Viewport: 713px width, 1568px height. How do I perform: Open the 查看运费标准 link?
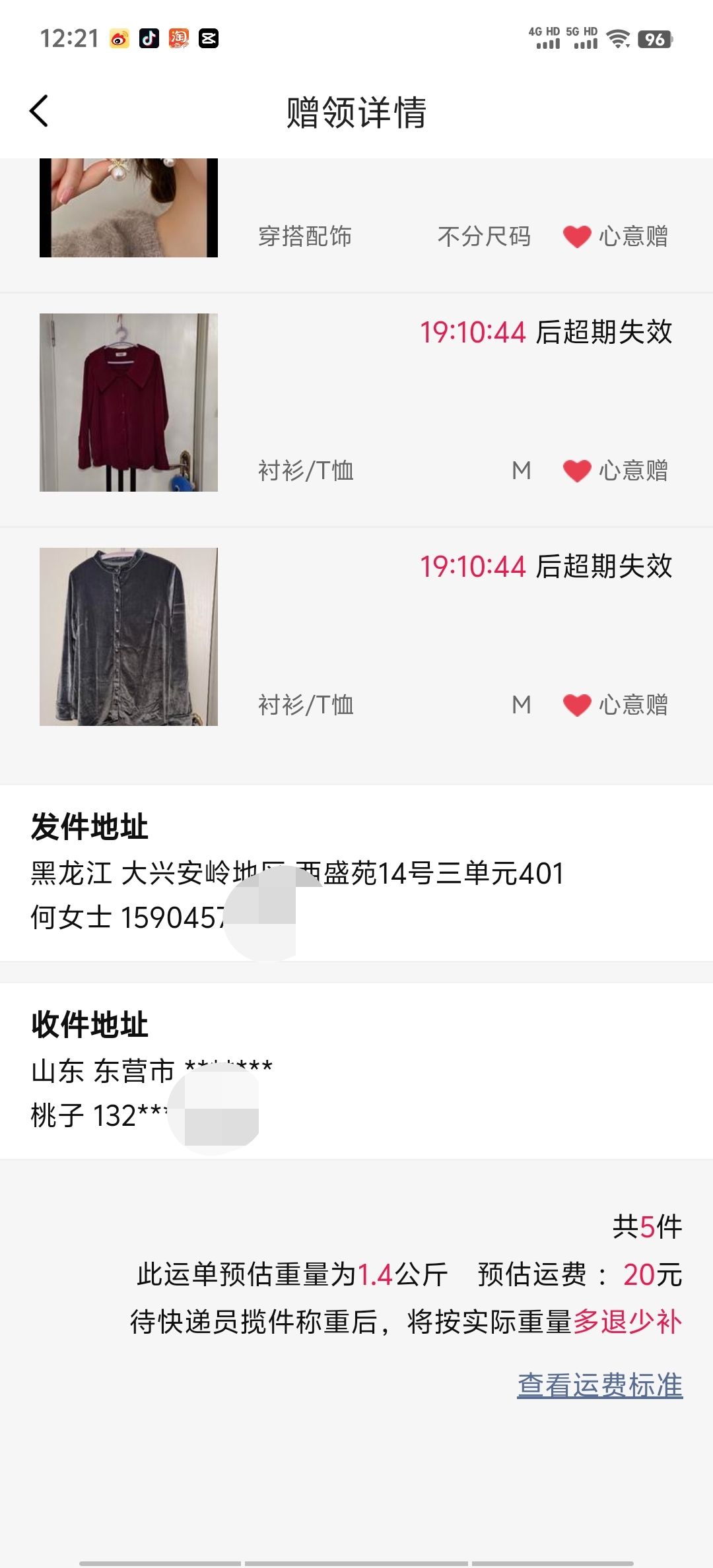point(599,1385)
